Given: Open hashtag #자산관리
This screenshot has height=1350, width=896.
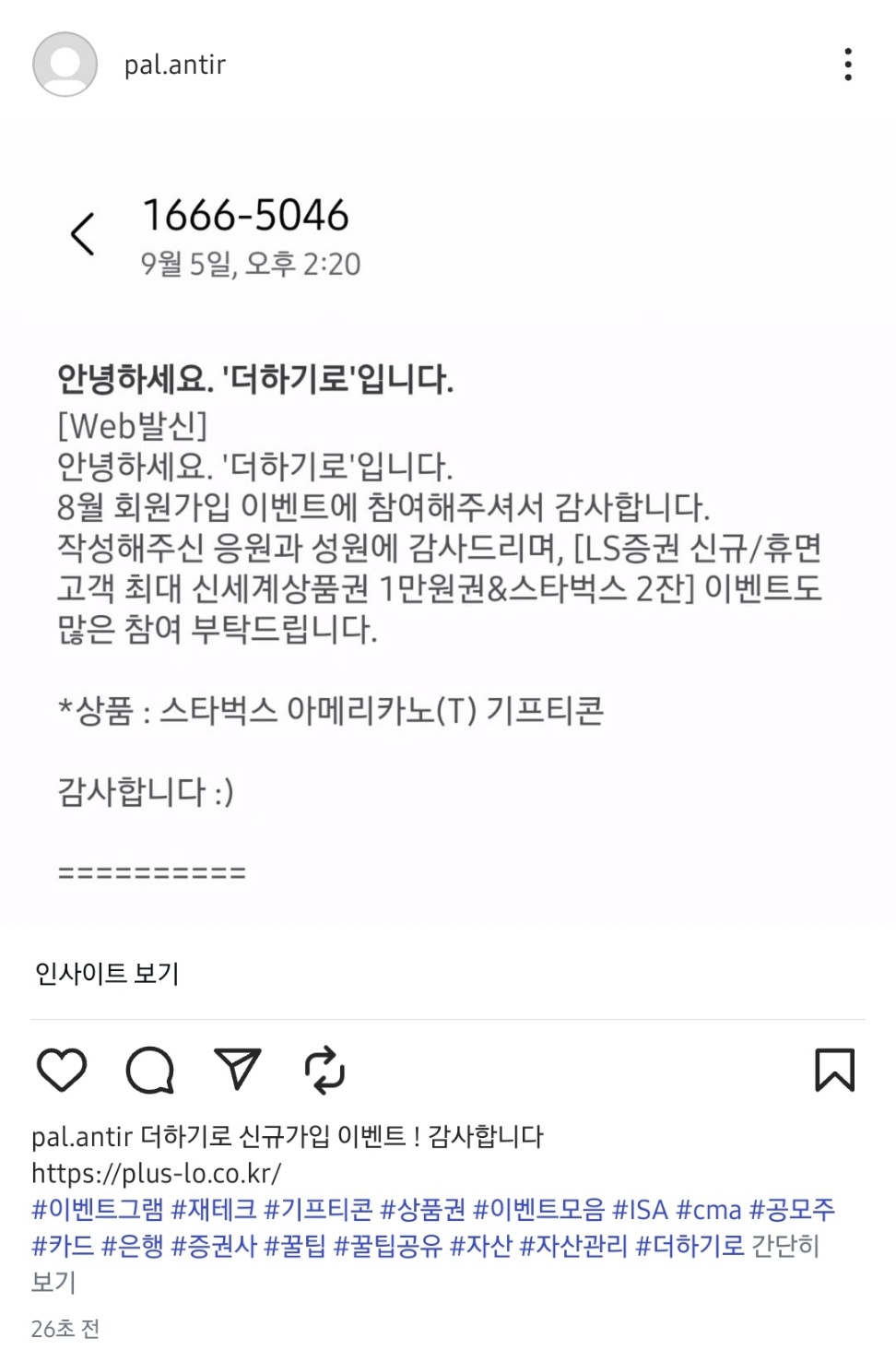Looking at the screenshot, I should 573,1246.
